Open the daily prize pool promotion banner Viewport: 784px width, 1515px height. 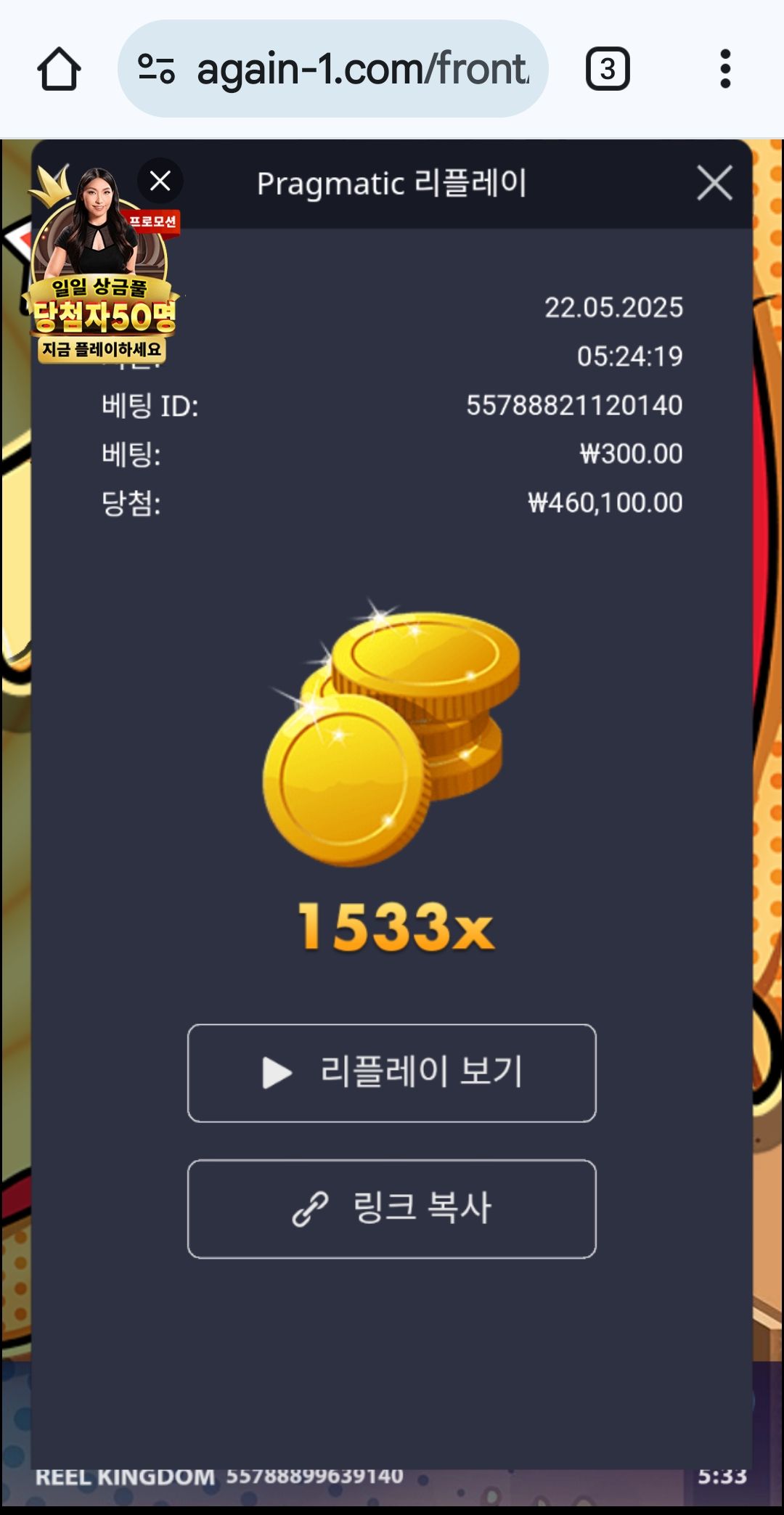pyautogui.click(x=103, y=276)
